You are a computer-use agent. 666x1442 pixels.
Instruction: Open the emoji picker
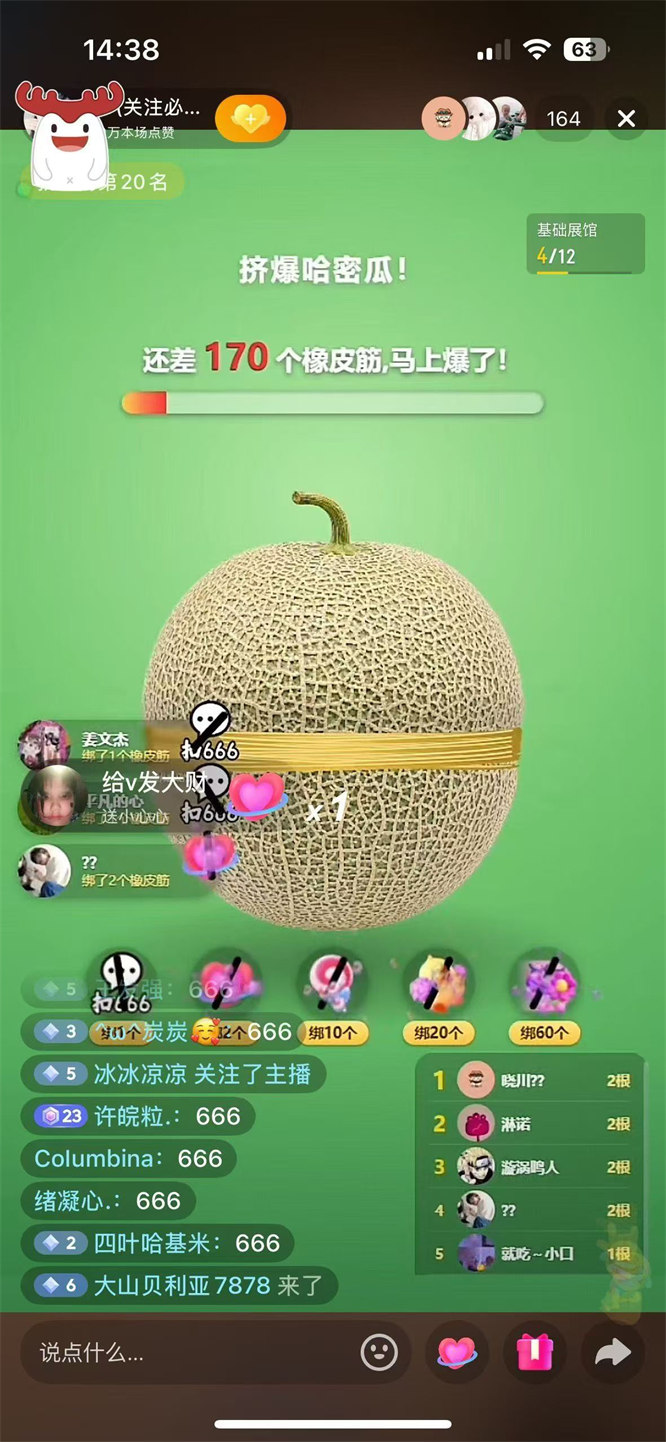379,1353
